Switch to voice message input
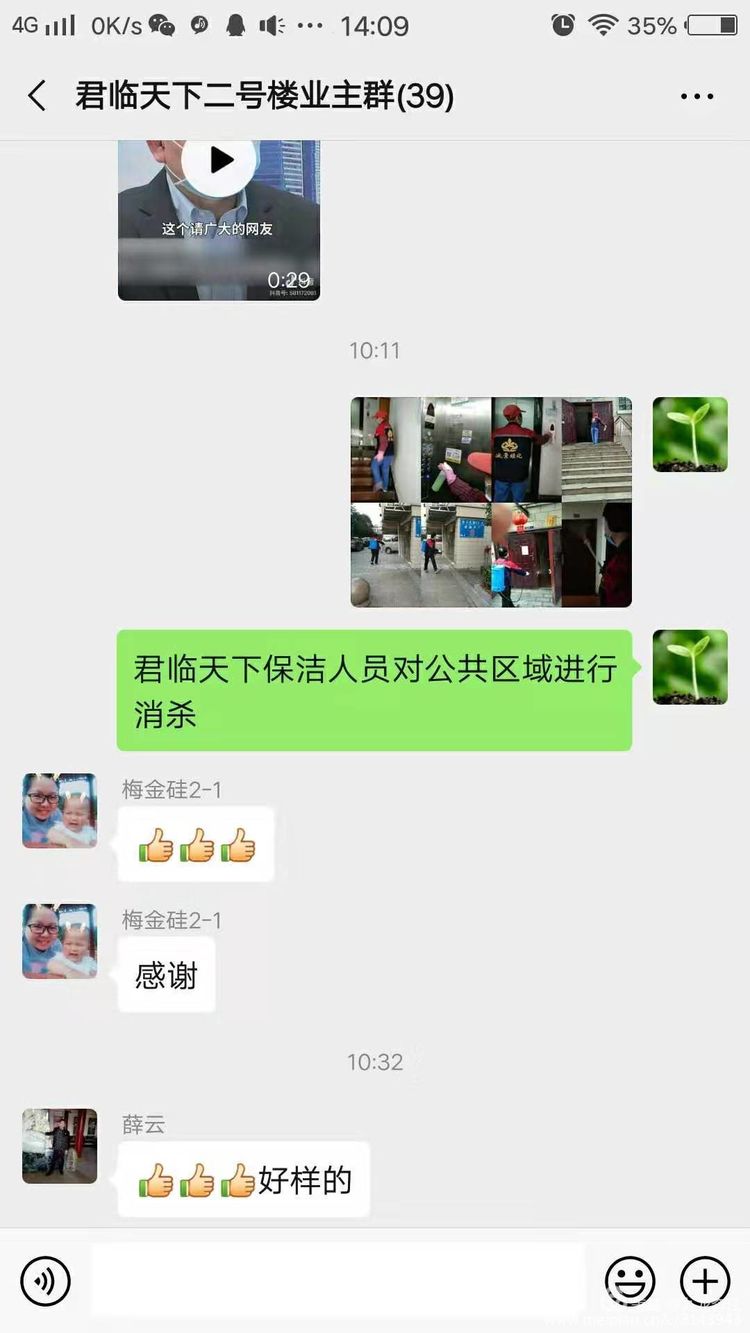 coord(46,1281)
